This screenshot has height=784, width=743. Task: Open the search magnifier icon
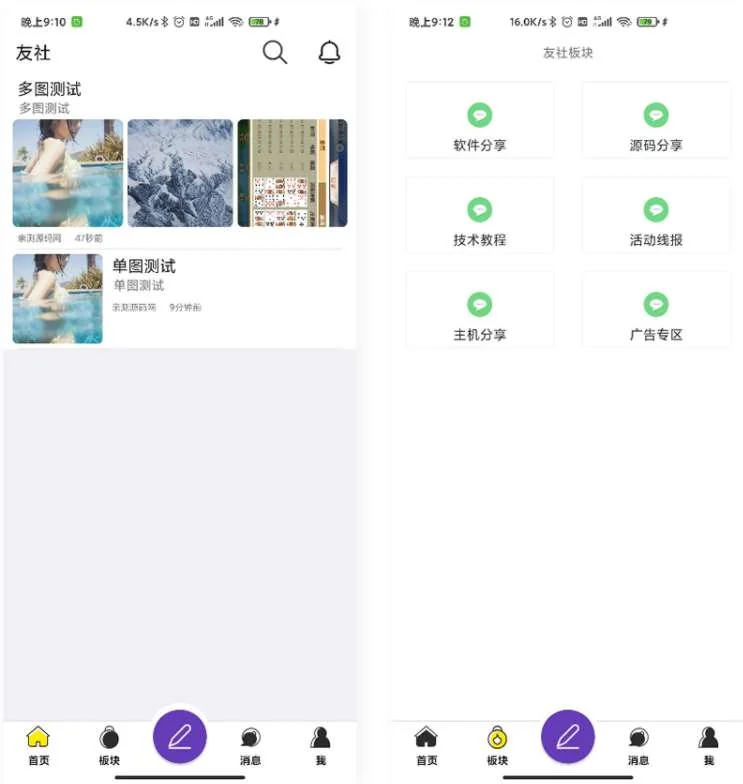(275, 53)
